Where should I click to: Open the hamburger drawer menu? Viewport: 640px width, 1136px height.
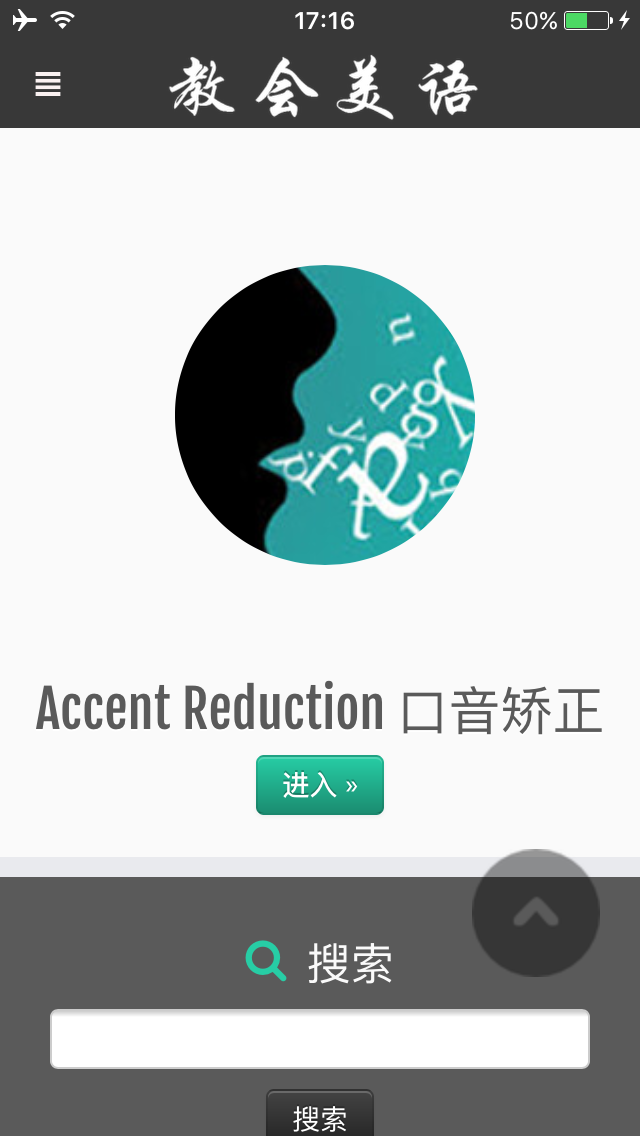48,85
